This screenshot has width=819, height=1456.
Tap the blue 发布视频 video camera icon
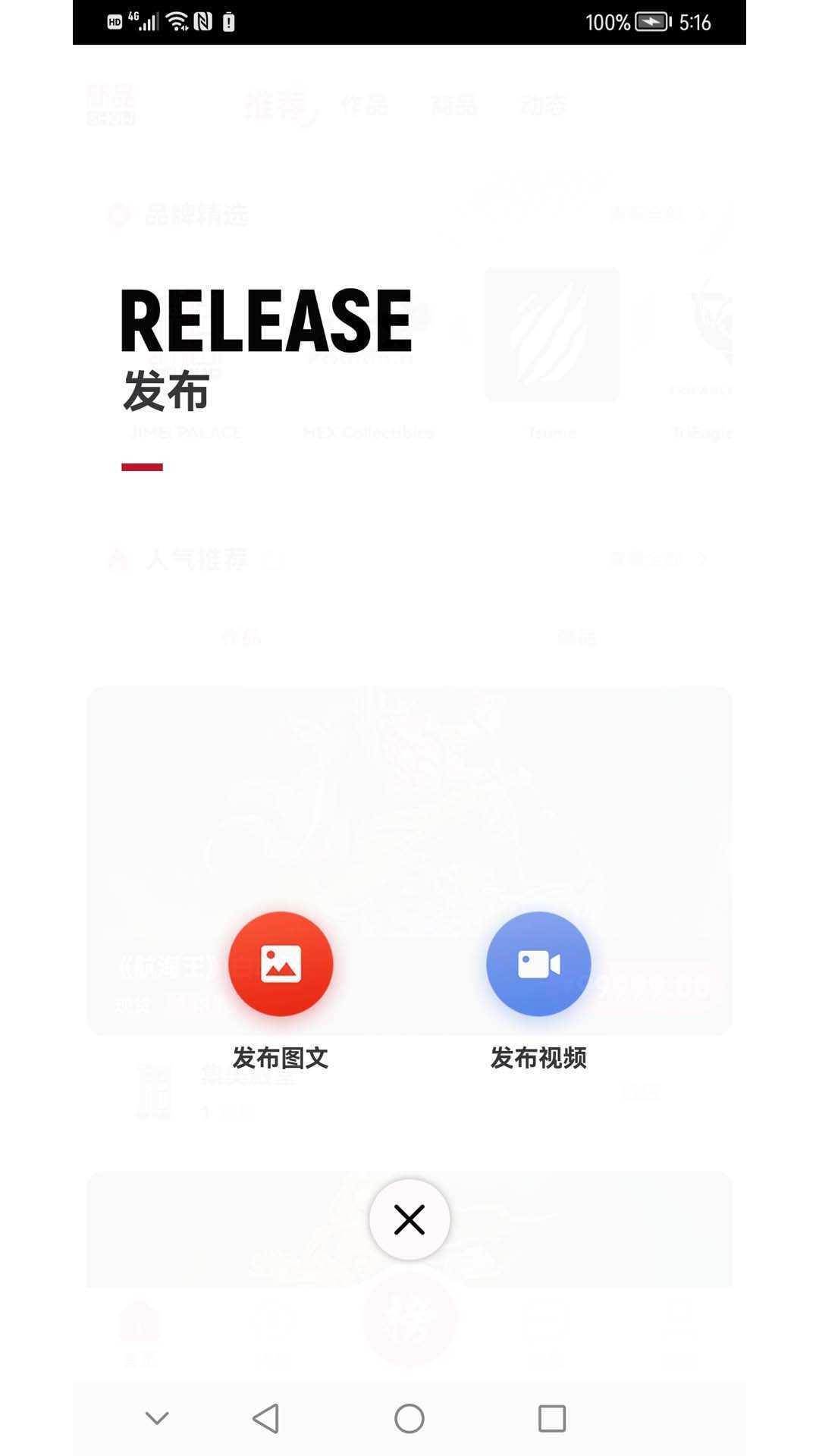click(x=538, y=963)
